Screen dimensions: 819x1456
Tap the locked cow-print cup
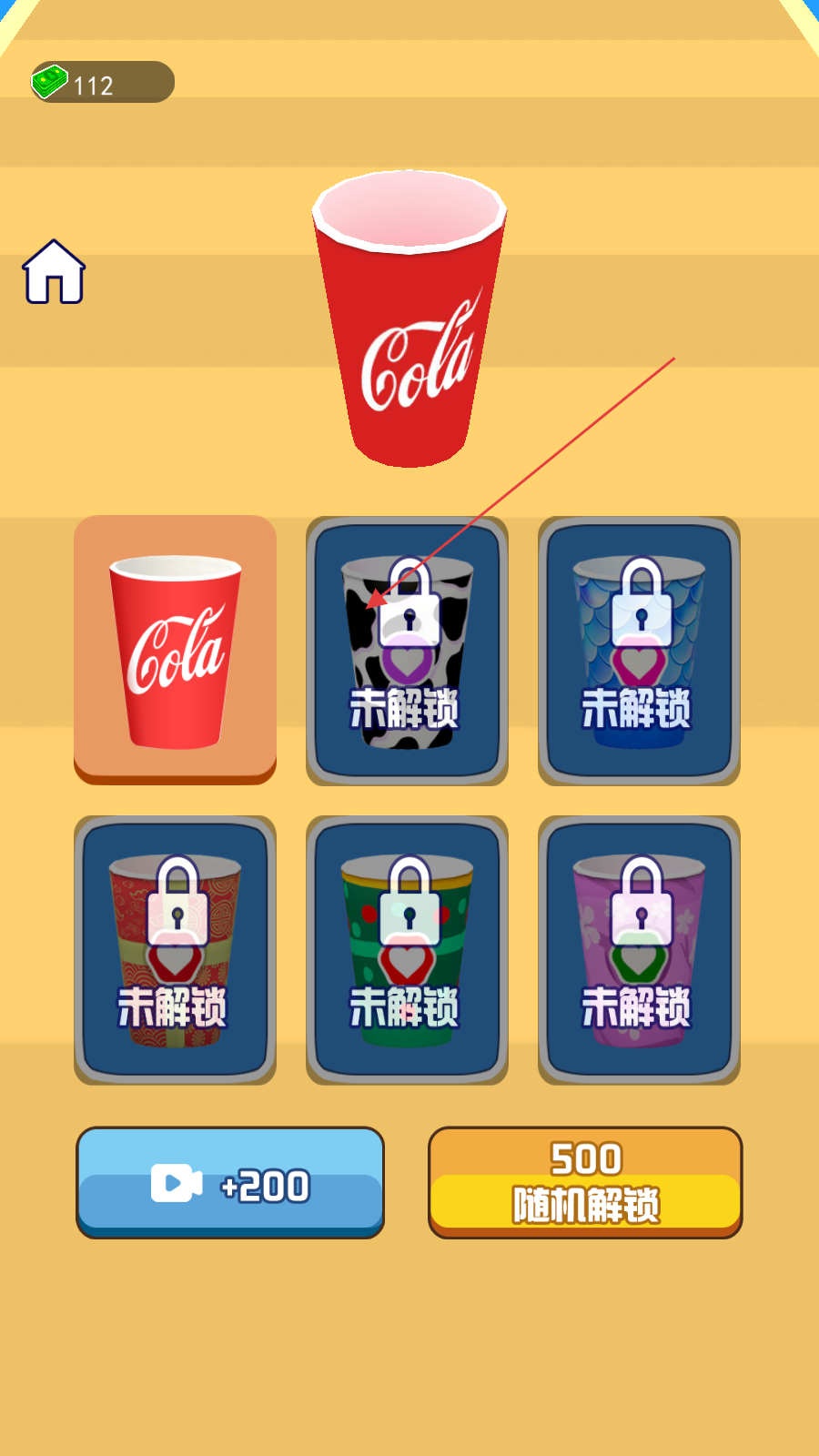(407, 651)
